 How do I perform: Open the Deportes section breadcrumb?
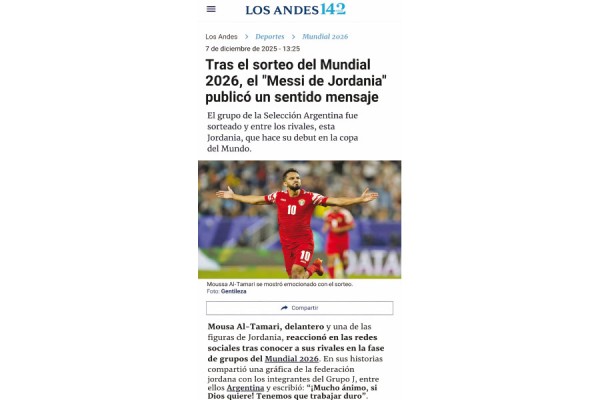(x=270, y=36)
